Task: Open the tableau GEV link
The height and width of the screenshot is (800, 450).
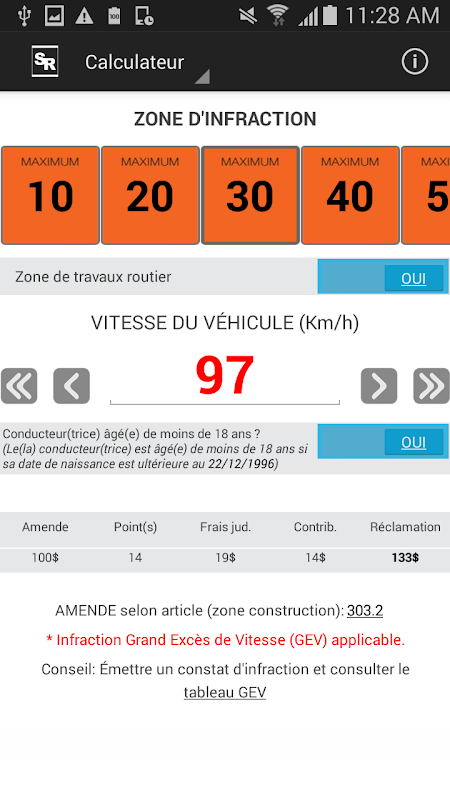Action: [x=224, y=692]
